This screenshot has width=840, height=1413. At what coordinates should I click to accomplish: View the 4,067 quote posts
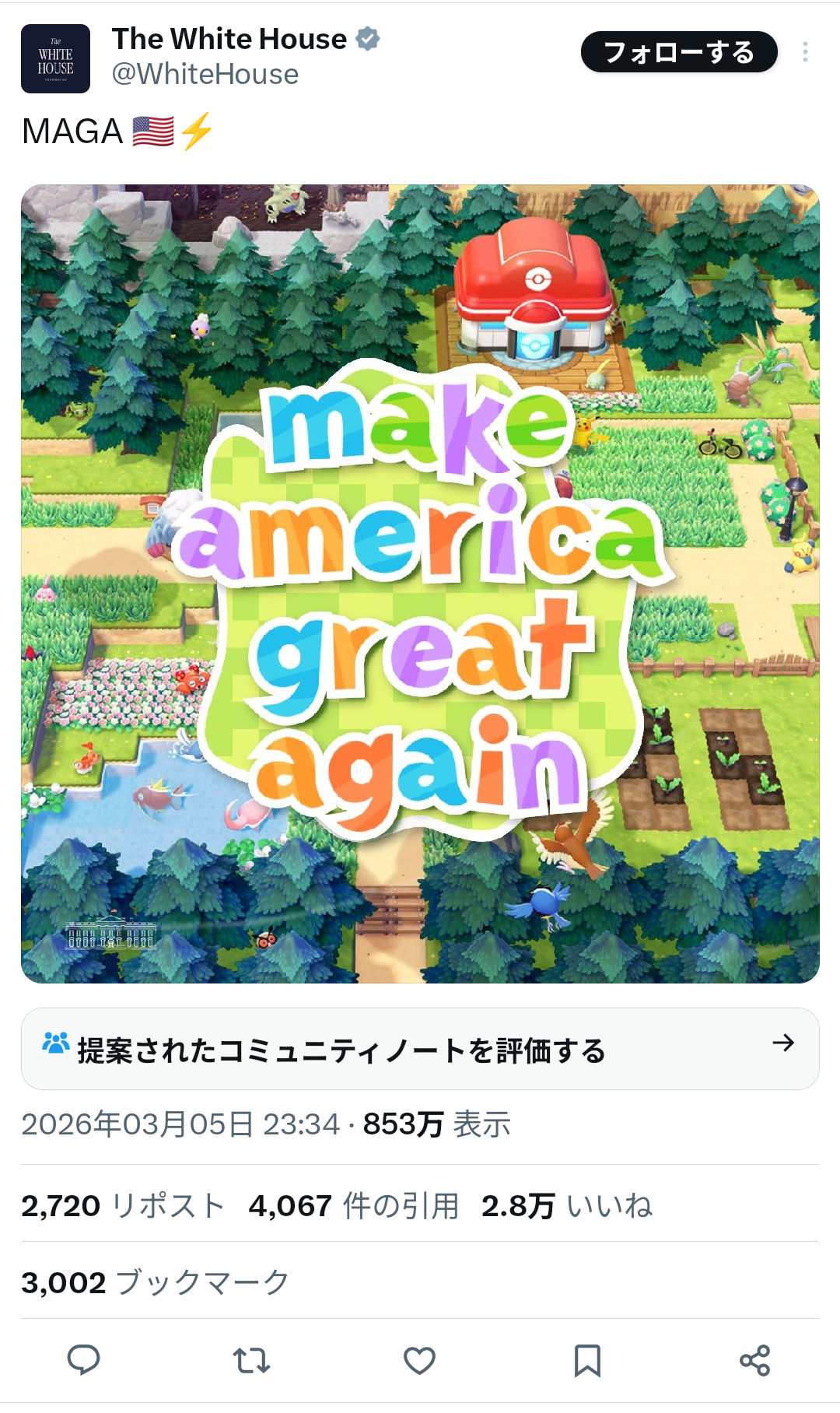click(x=353, y=1206)
